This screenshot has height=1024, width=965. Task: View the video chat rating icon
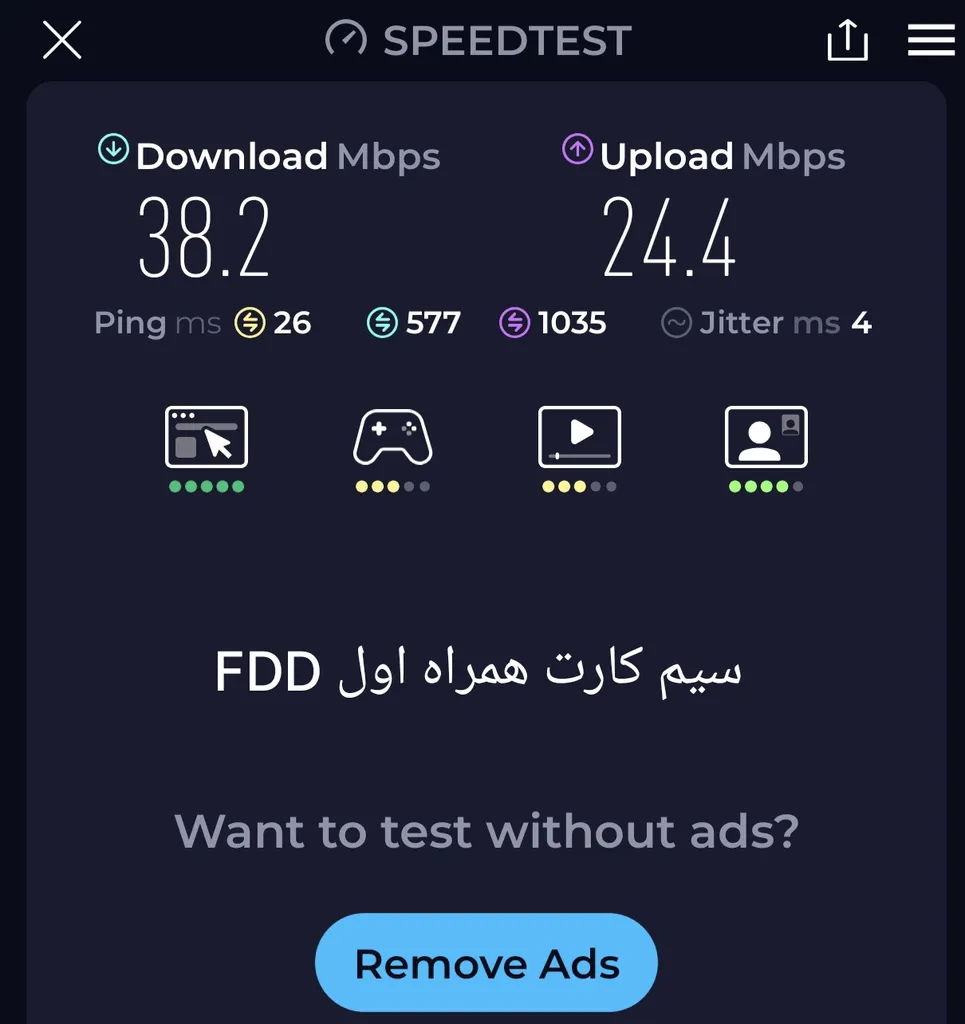click(x=765, y=437)
